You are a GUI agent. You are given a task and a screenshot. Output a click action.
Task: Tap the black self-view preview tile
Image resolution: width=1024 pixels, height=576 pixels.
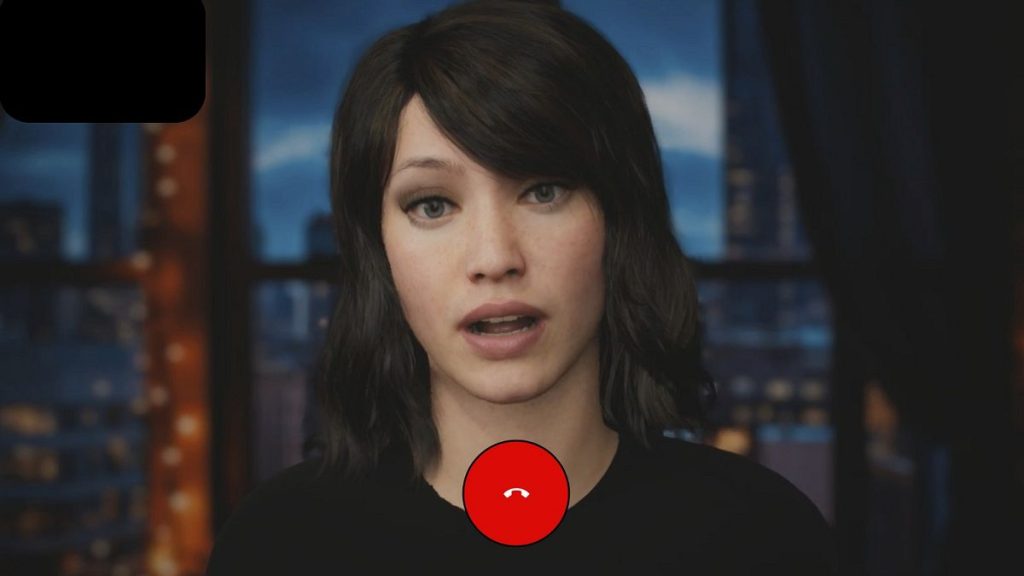(102, 58)
